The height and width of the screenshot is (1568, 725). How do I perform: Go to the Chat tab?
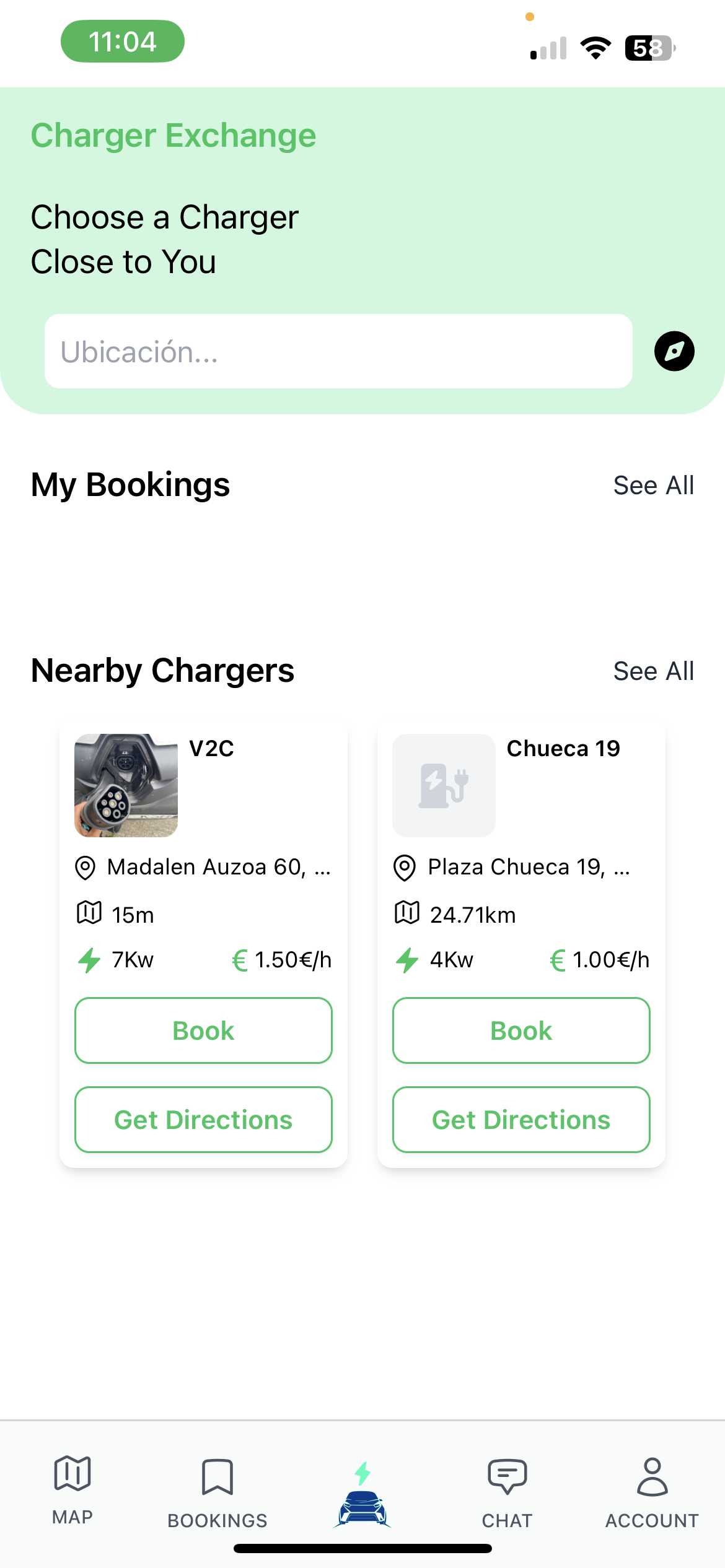click(507, 1493)
